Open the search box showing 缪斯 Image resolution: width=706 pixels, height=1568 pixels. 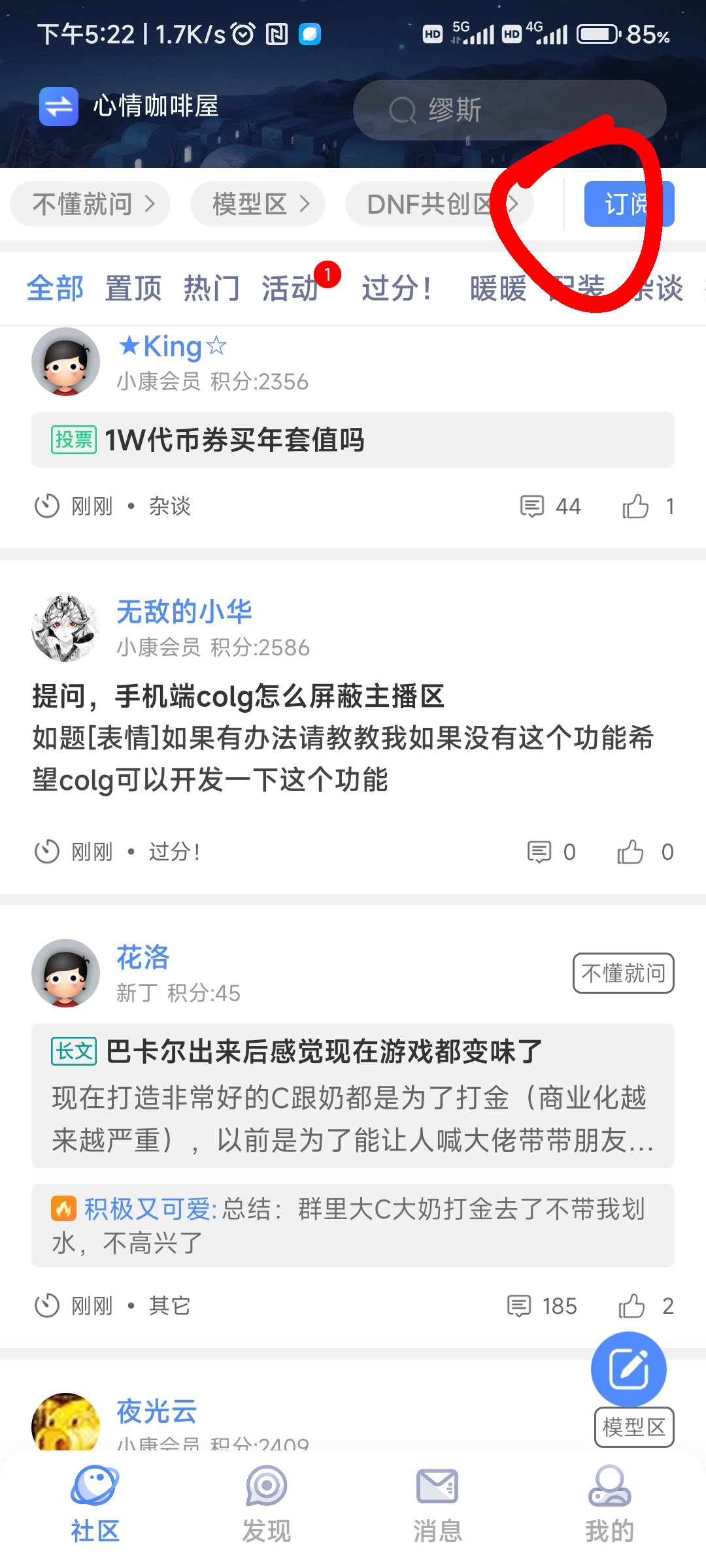[x=509, y=110]
